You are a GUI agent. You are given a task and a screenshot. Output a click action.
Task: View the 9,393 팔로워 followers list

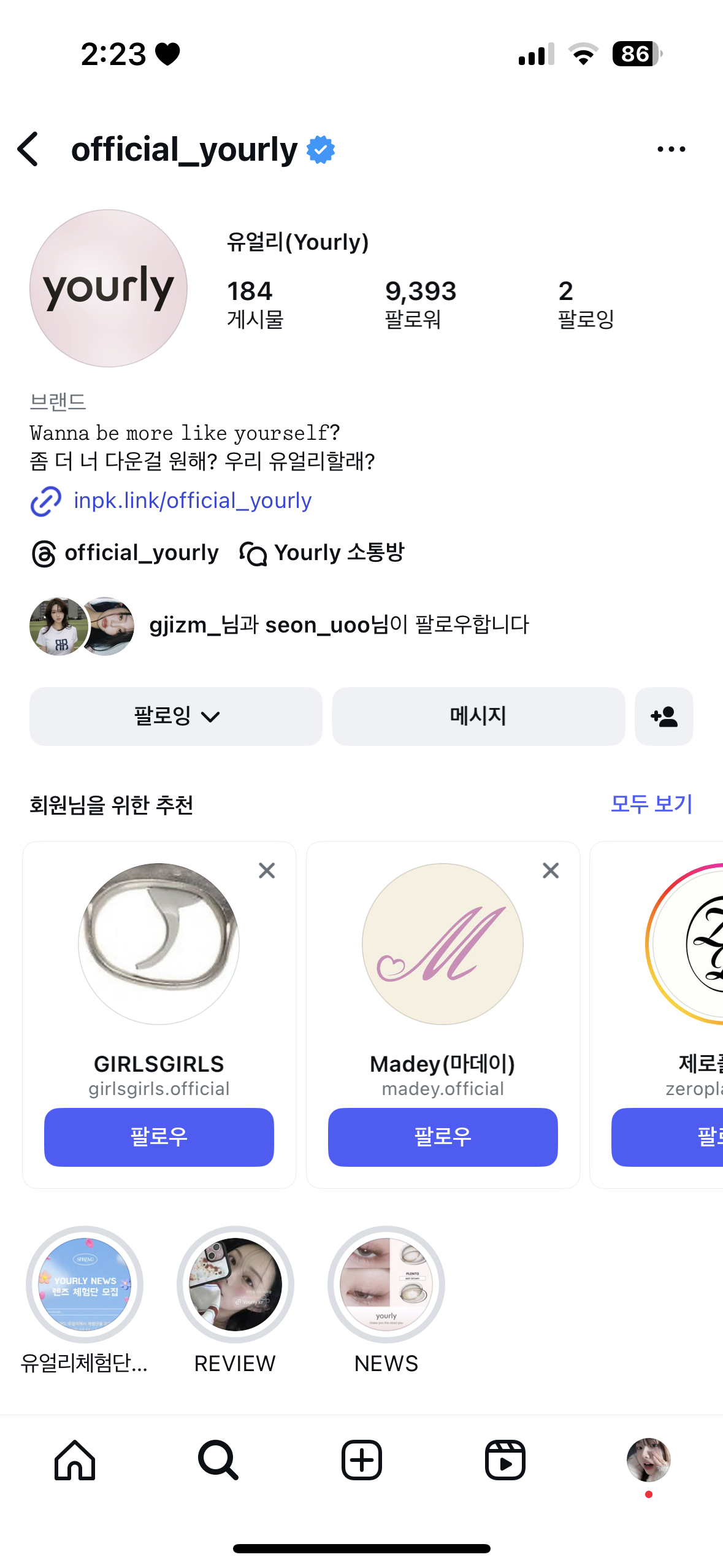tap(420, 303)
